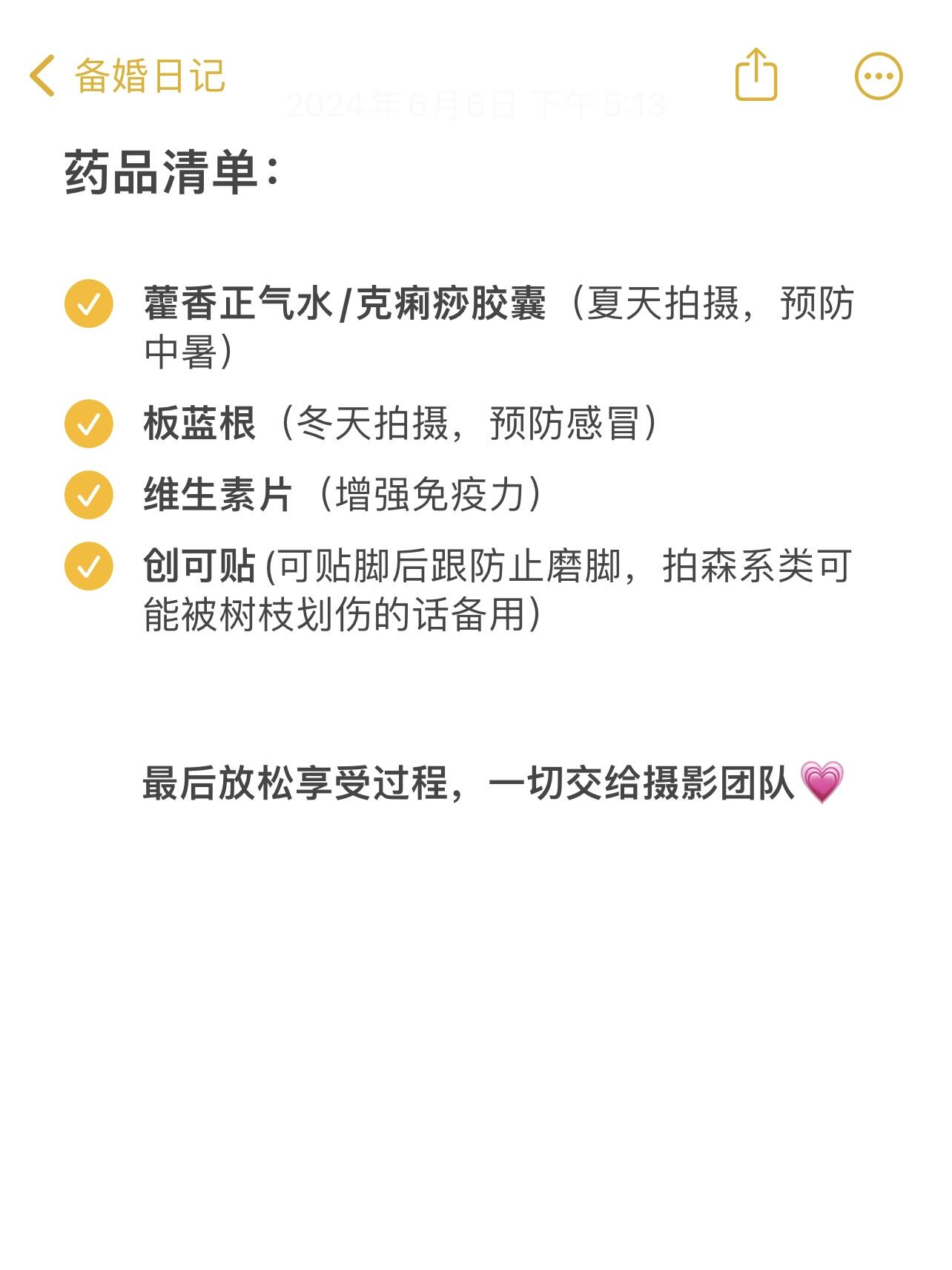Share this note
The image size is (952, 1270).
(756, 75)
